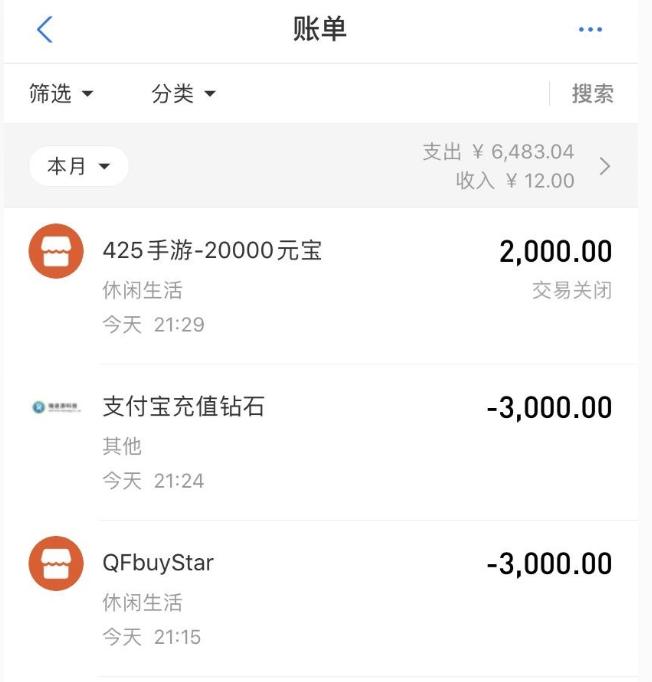Tap 搜索 to search bills
The image size is (652, 682).
(592, 94)
